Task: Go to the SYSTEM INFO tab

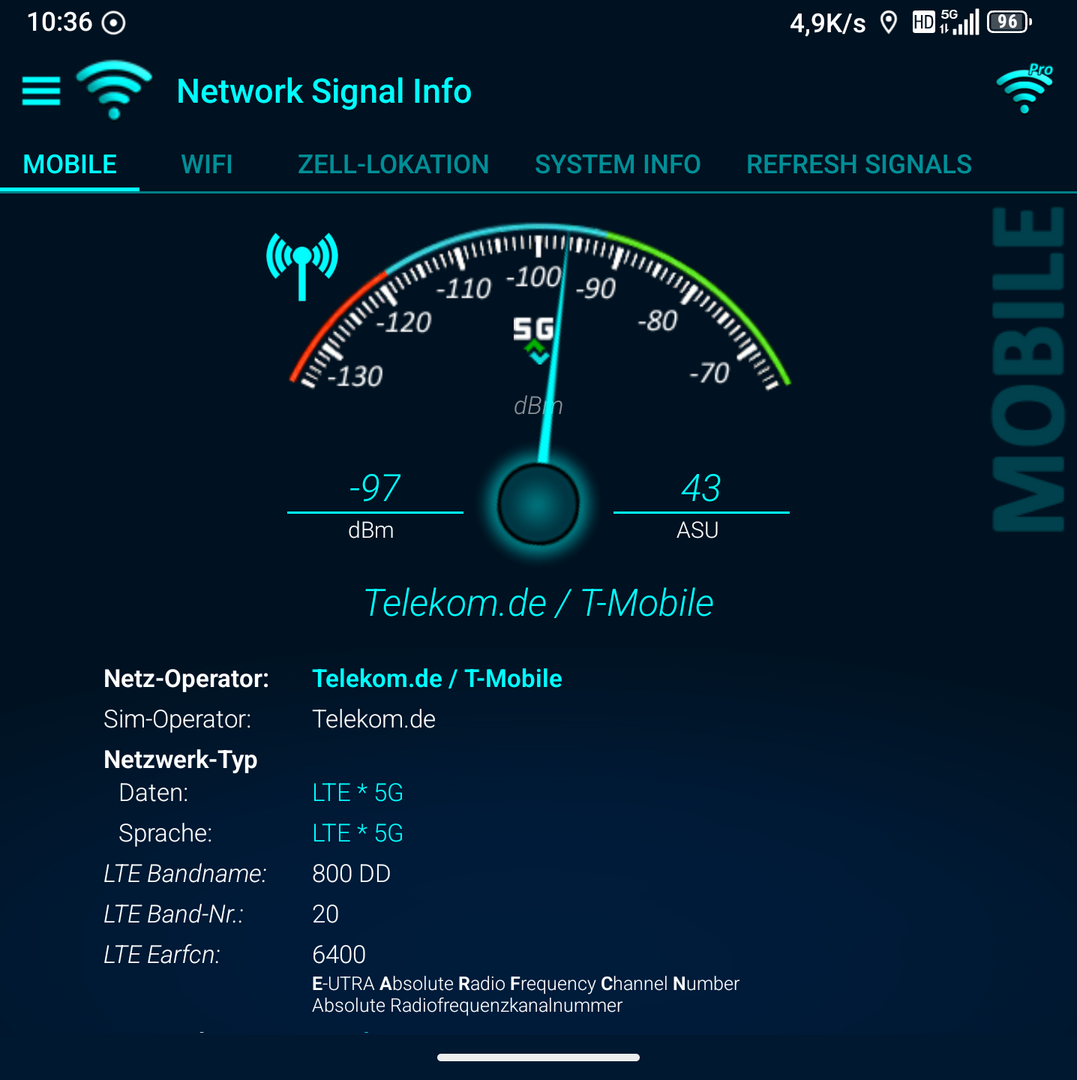Action: click(617, 165)
